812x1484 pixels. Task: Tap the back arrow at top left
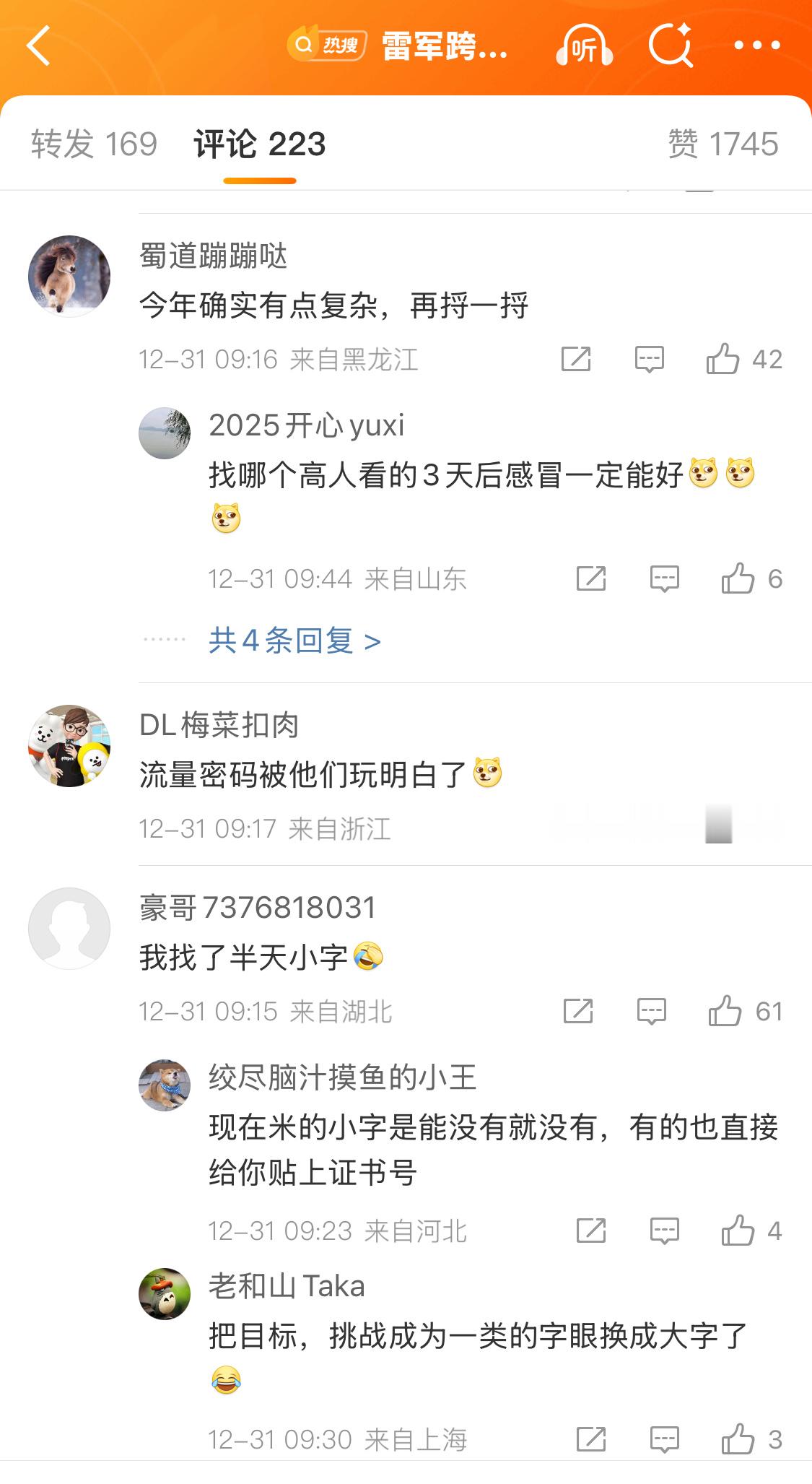38,45
